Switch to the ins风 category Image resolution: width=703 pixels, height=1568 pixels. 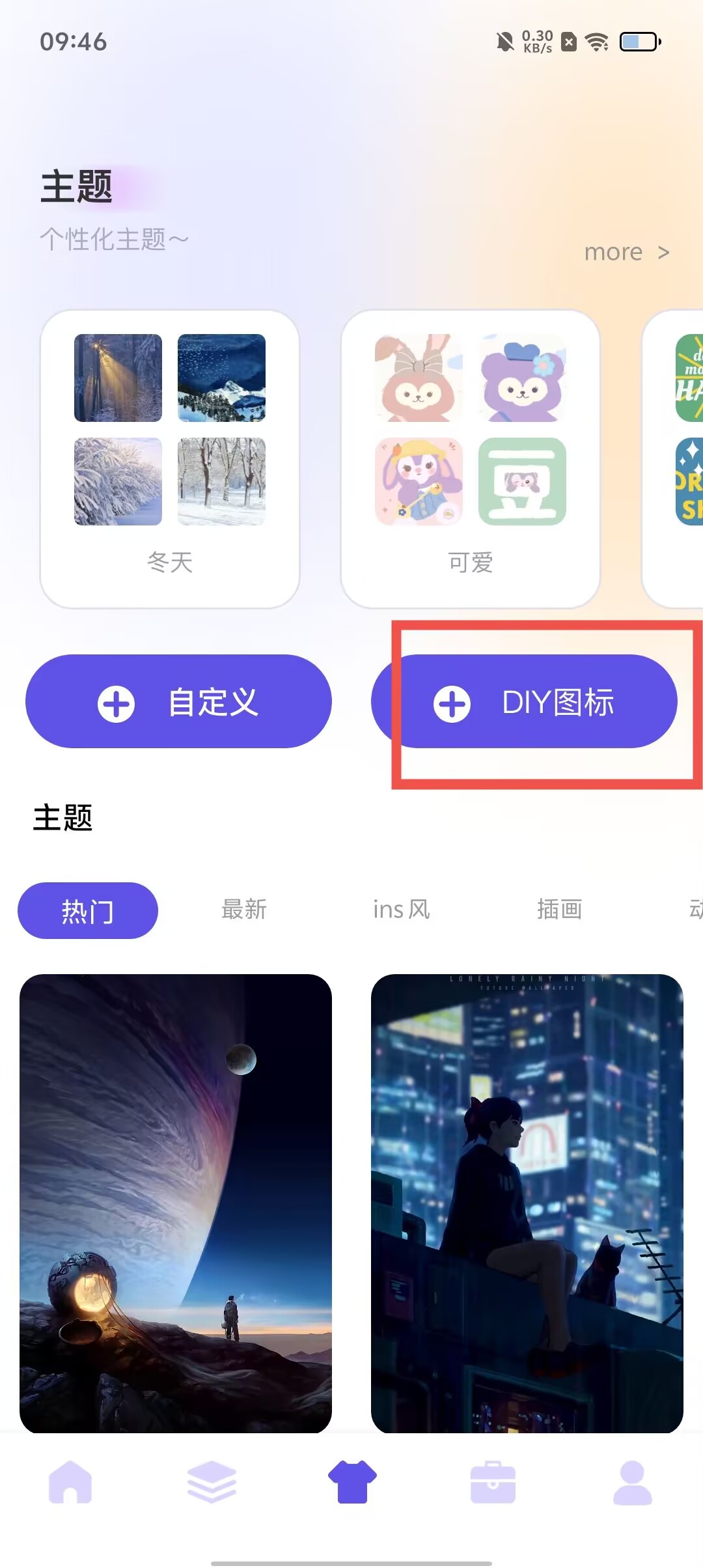pyautogui.click(x=401, y=910)
